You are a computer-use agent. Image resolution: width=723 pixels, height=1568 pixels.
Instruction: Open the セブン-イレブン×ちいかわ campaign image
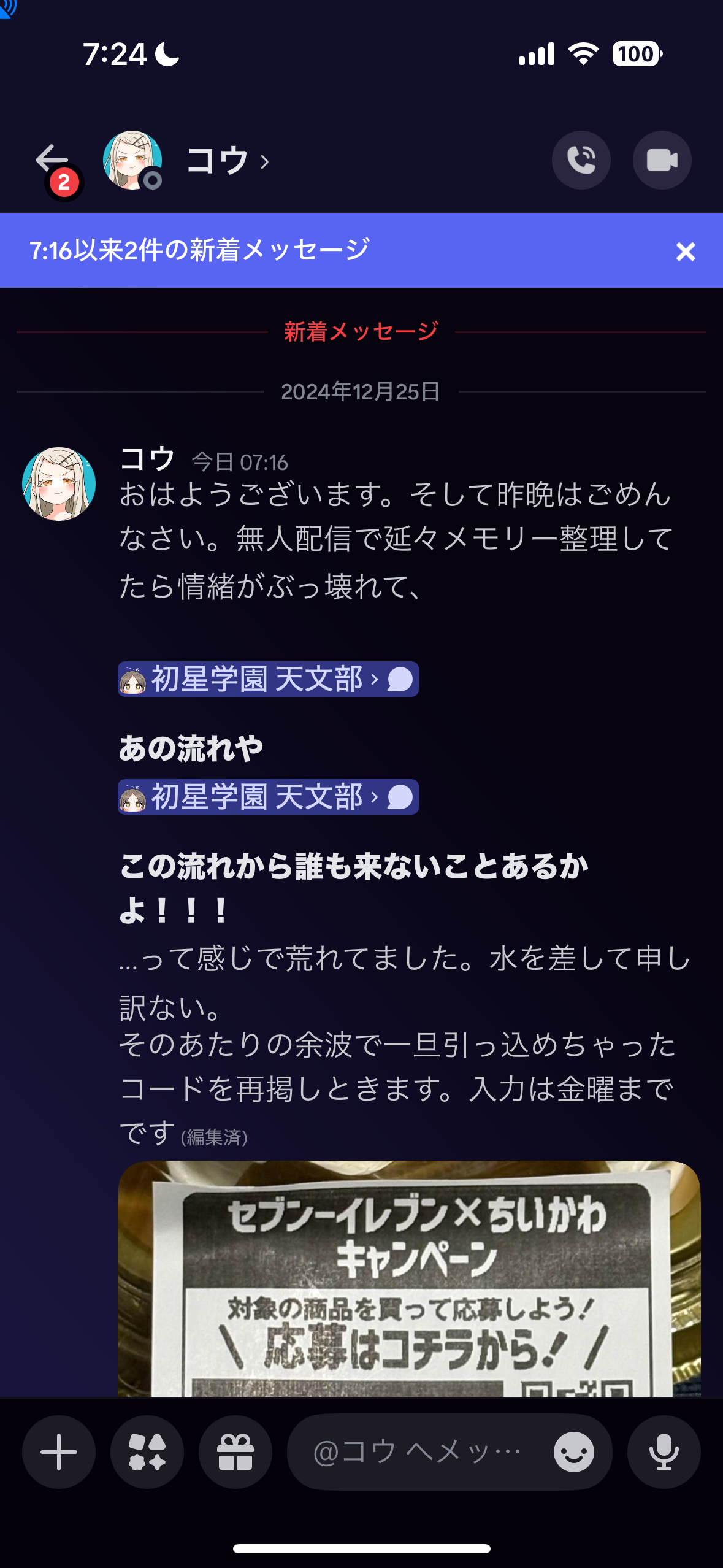tap(409, 1279)
